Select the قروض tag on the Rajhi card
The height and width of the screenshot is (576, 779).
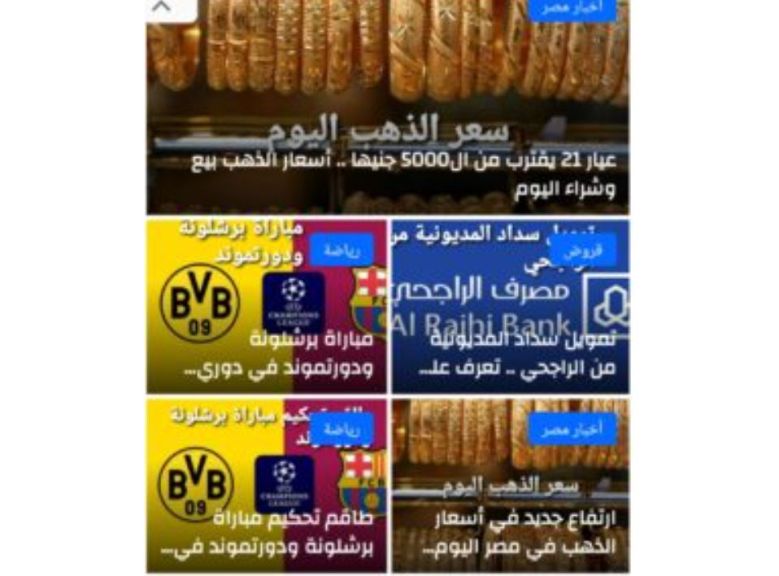tap(583, 250)
